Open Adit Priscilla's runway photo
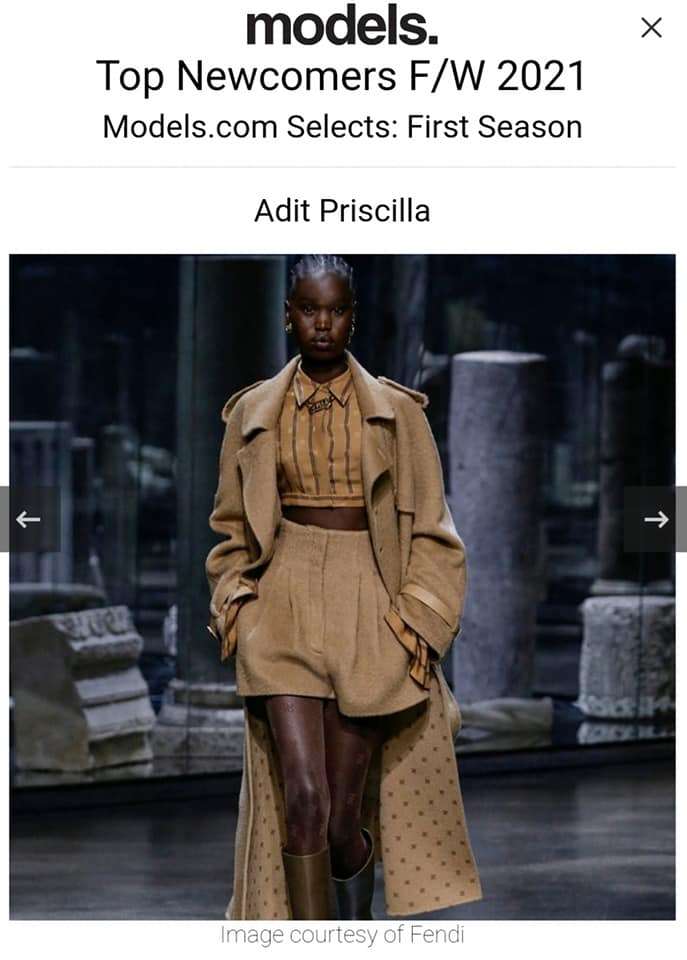The width and height of the screenshot is (687, 960). [x=342, y=586]
